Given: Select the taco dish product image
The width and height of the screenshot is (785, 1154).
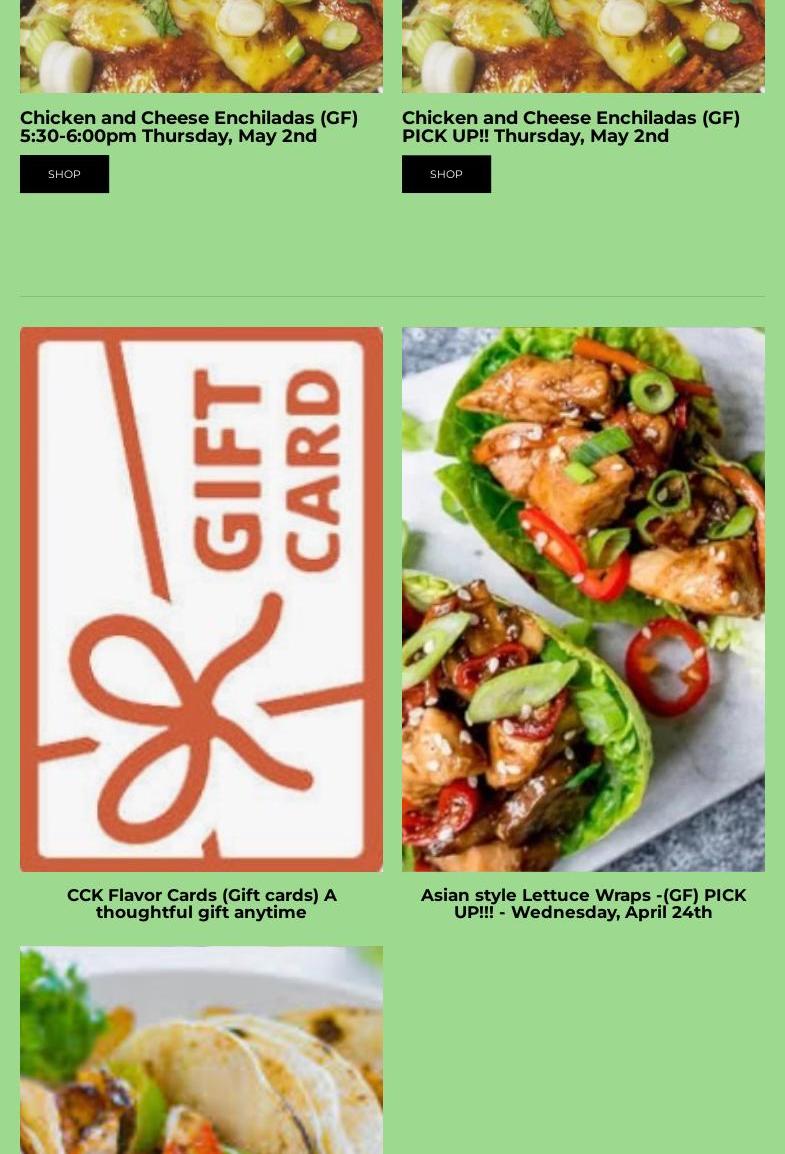Looking at the screenshot, I should point(201,1050).
